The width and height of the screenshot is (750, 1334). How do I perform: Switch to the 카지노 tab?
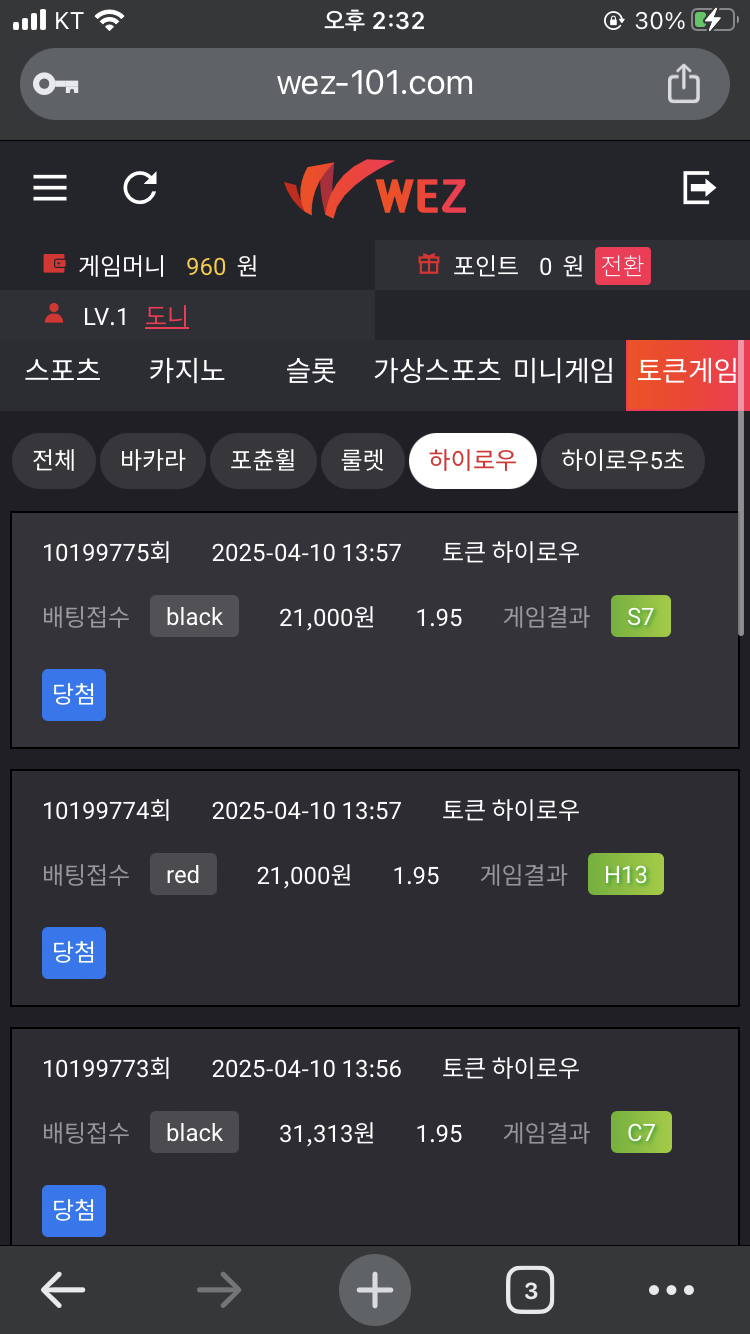pos(187,371)
